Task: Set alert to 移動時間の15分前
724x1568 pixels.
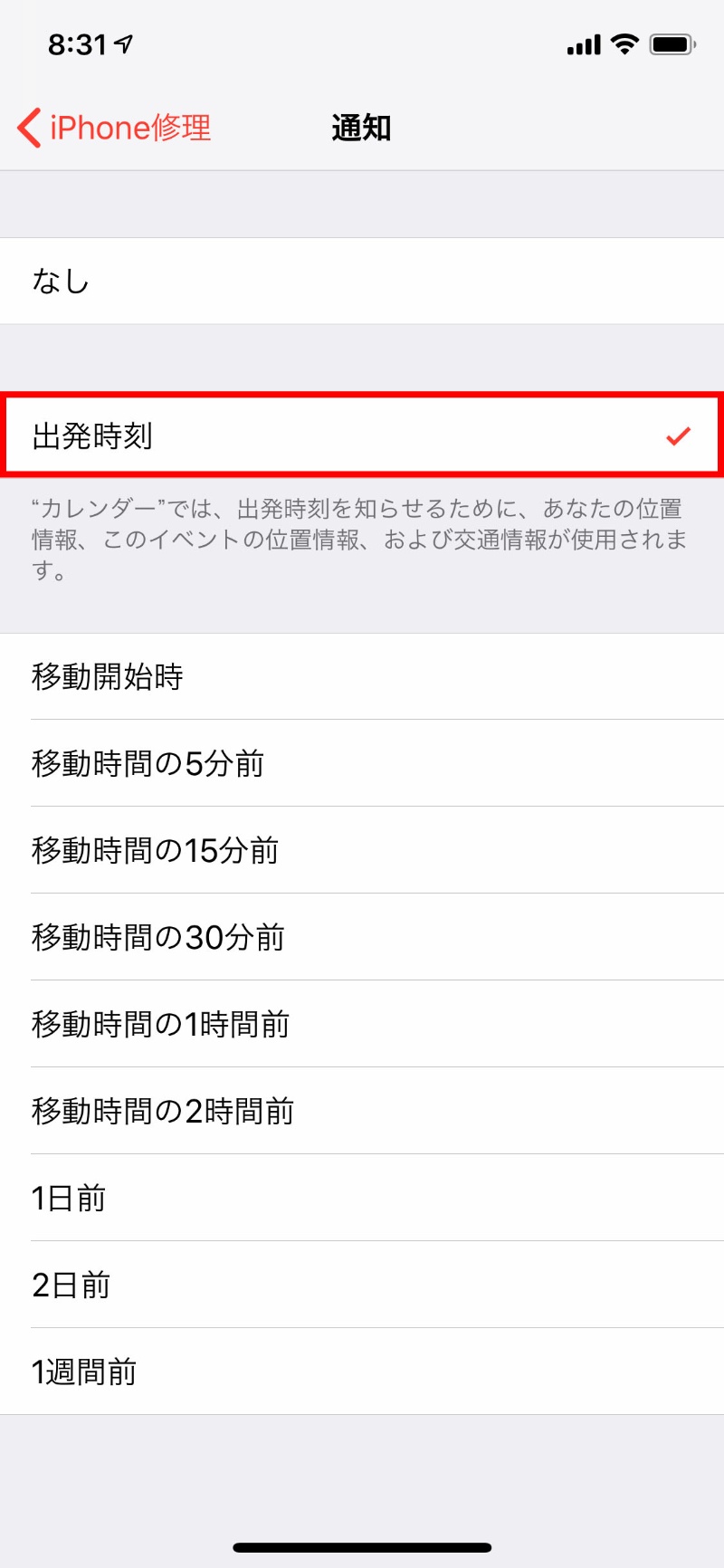Action: 362,850
